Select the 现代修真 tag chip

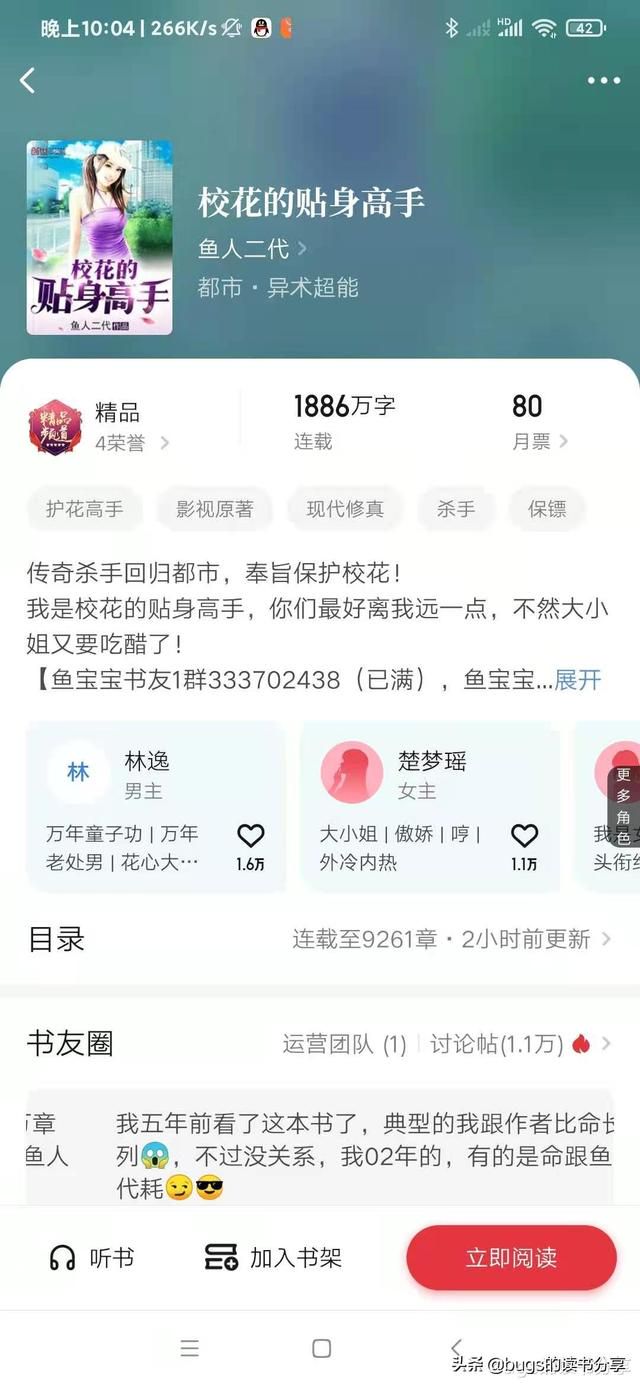[344, 509]
